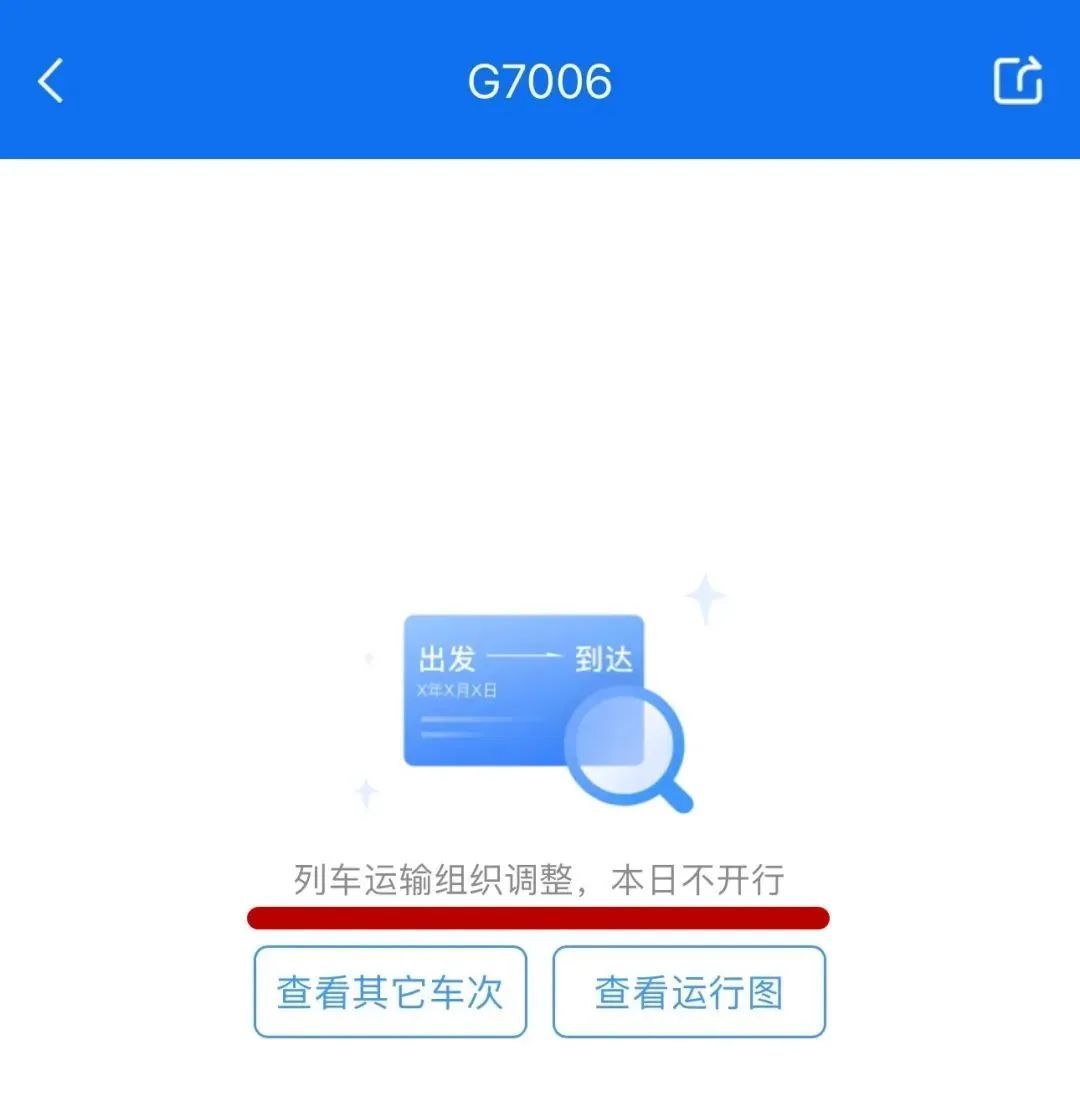Click the G7006 train number title
The image size is (1080, 1117).
point(540,82)
